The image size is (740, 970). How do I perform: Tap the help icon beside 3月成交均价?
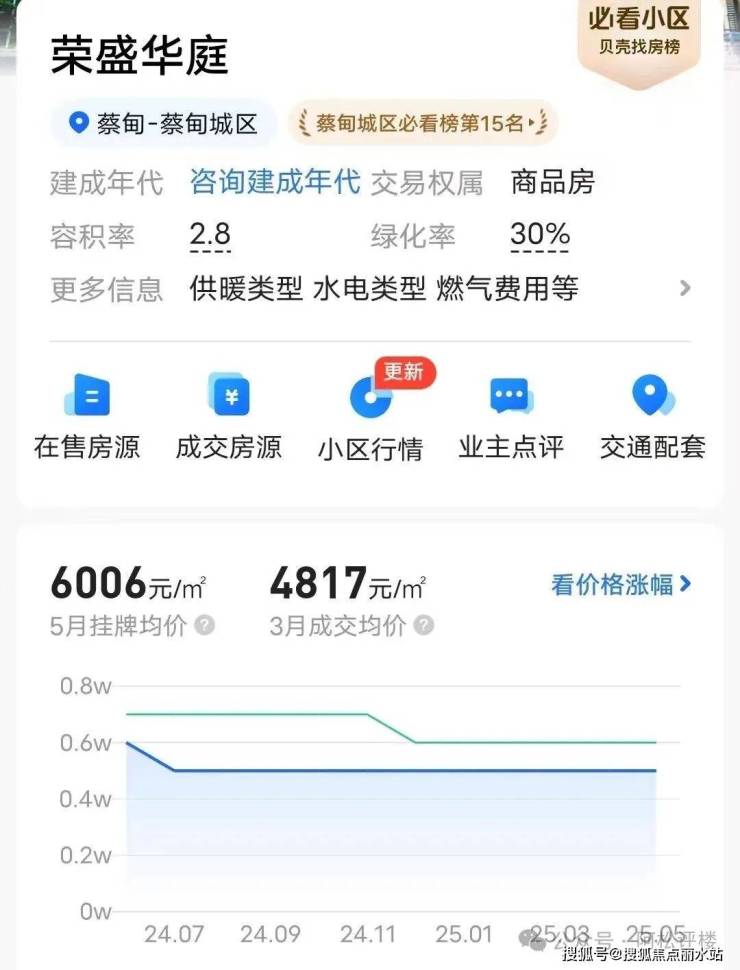point(424,626)
